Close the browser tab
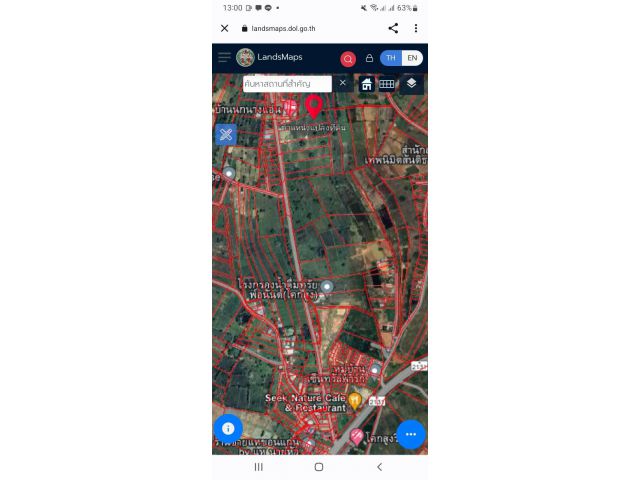The image size is (640, 480). [224, 28]
